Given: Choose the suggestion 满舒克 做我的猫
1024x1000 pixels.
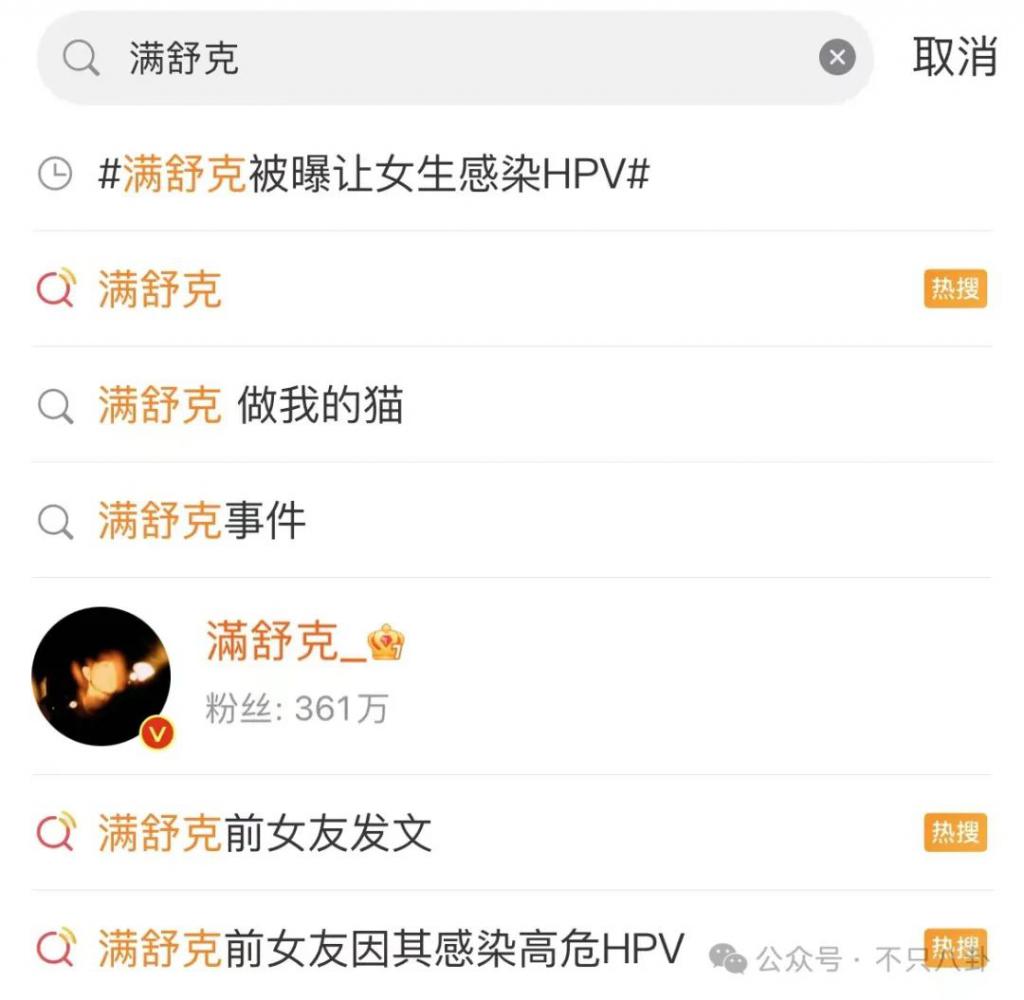Looking at the screenshot, I should (250, 406).
